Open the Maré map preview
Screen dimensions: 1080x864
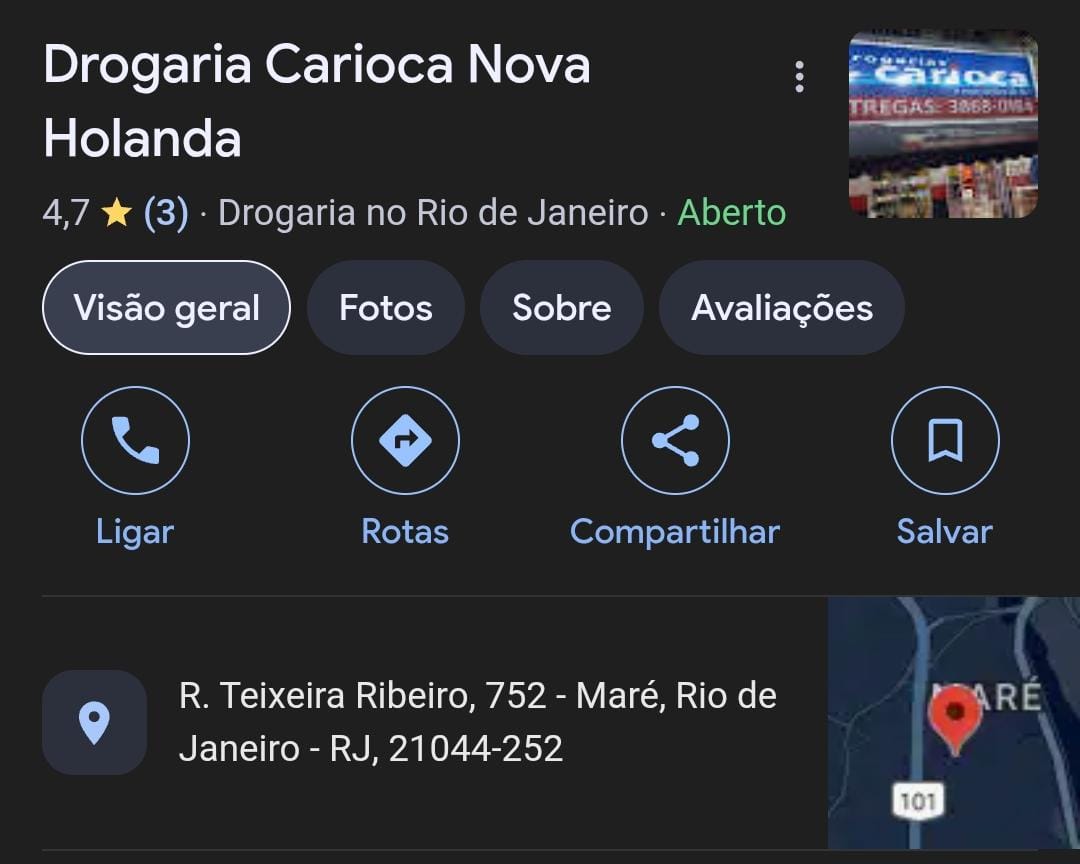[x=952, y=722]
